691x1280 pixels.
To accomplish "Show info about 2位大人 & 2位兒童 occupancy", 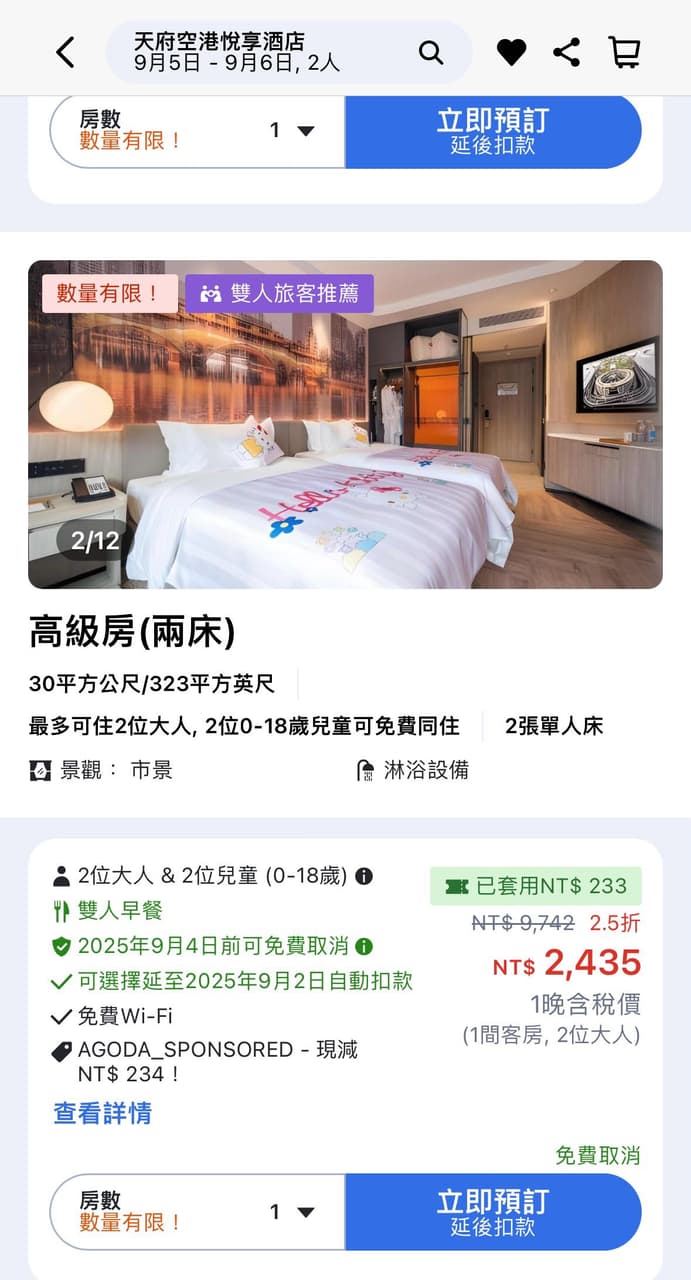I will (x=364, y=876).
